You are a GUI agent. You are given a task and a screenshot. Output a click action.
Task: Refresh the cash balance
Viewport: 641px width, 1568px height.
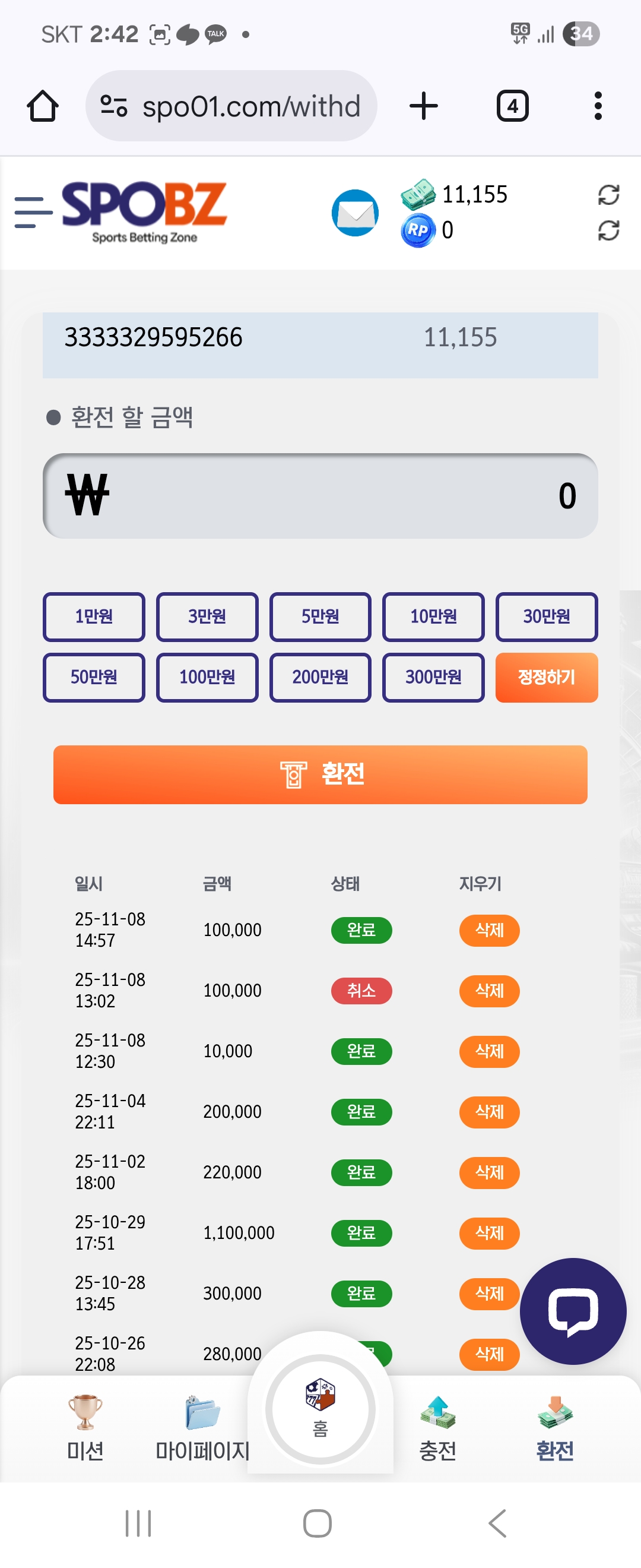point(608,195)
